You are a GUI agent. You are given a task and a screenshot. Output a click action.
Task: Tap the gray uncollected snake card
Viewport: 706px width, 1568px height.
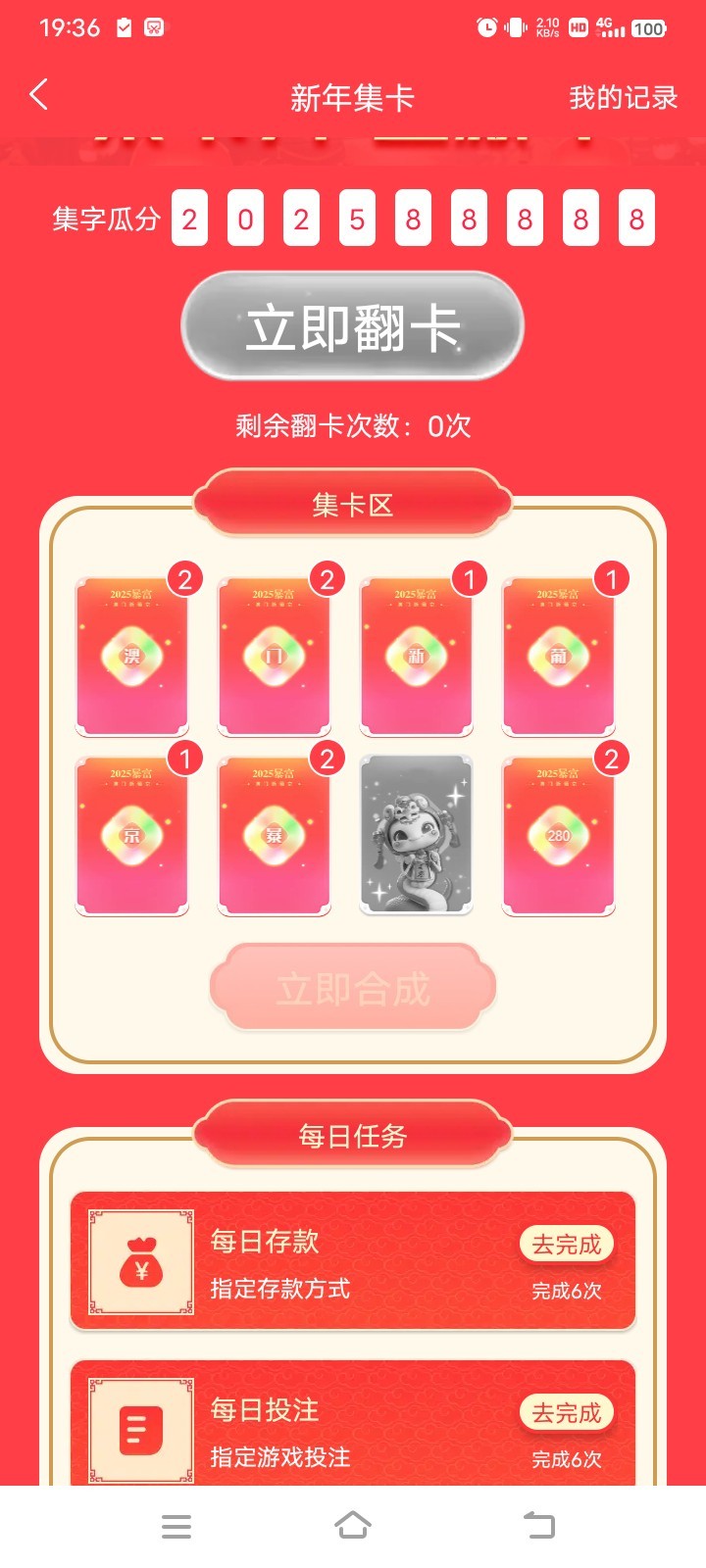click(x=417, y=835)
